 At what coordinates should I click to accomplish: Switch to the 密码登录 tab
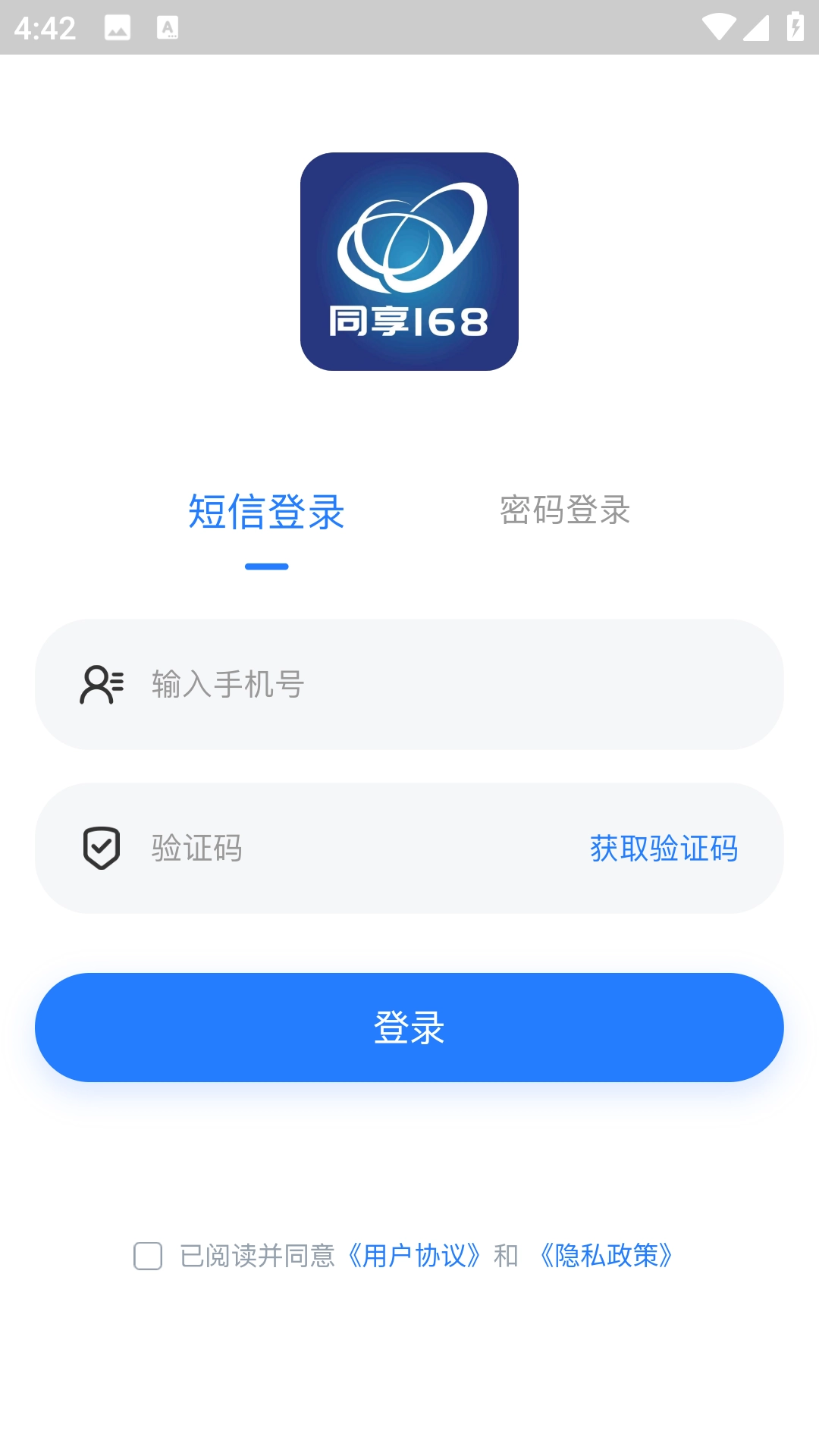[x=565, y=510]
